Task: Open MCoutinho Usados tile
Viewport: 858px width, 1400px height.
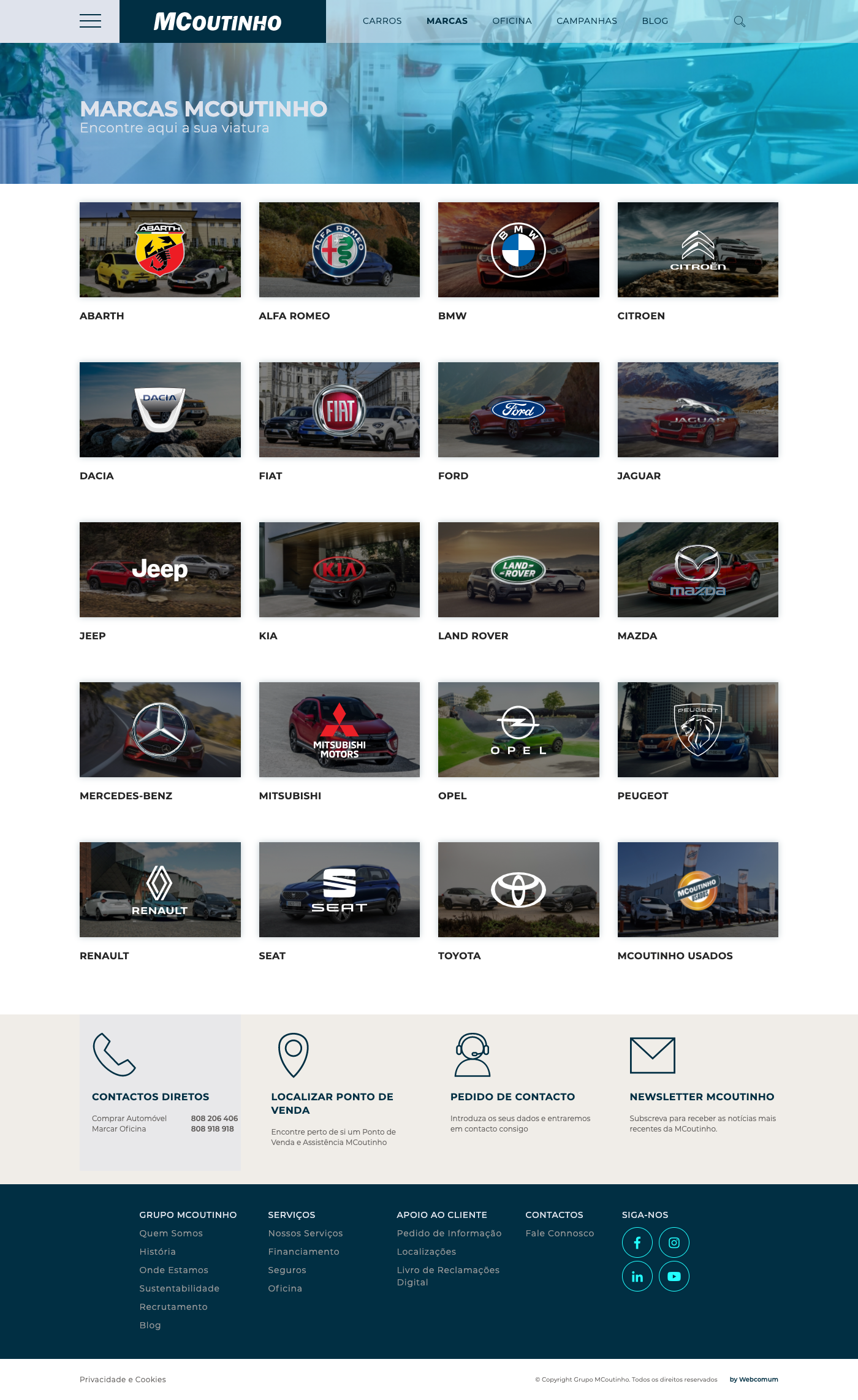Action: pos(697,890)
